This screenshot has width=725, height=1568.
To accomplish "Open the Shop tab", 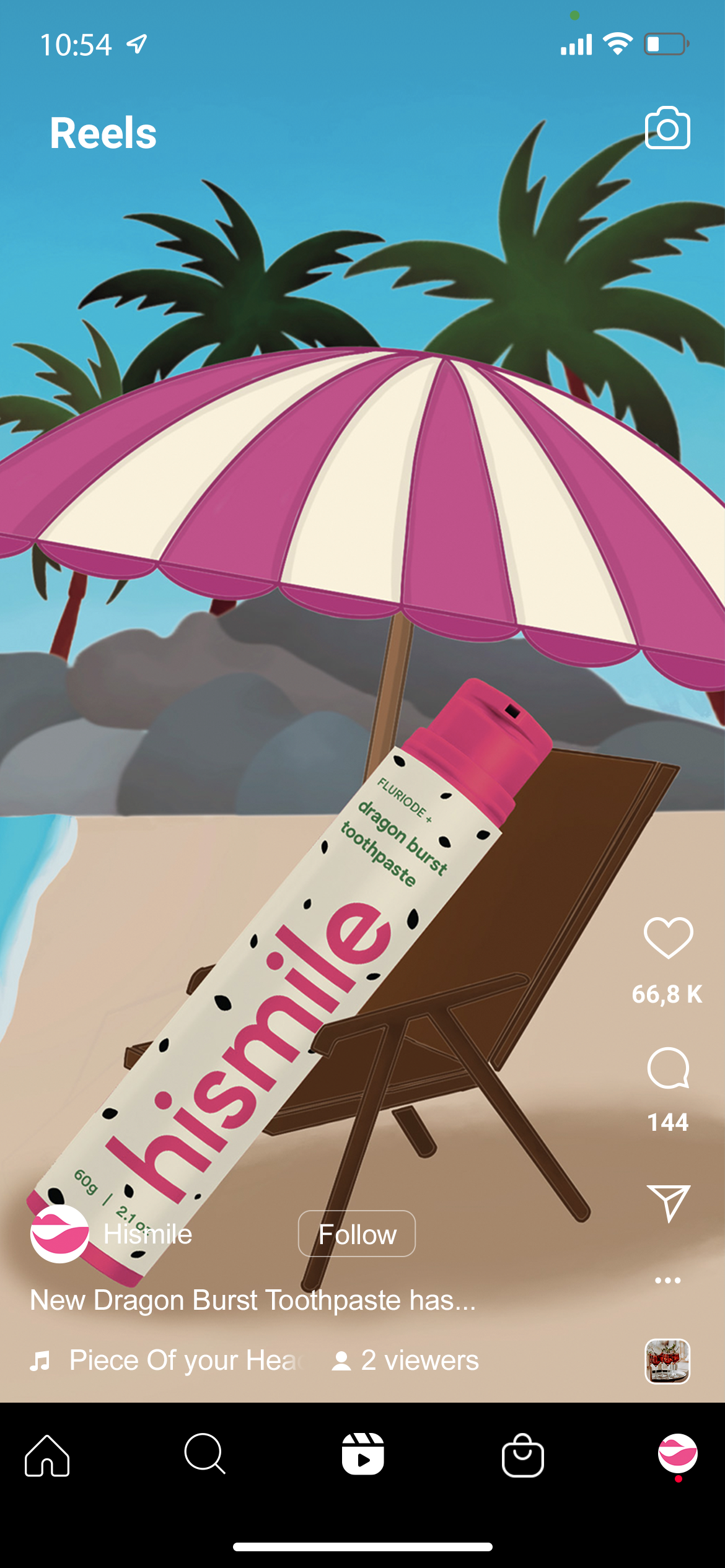I will [x=522, y=1455].
